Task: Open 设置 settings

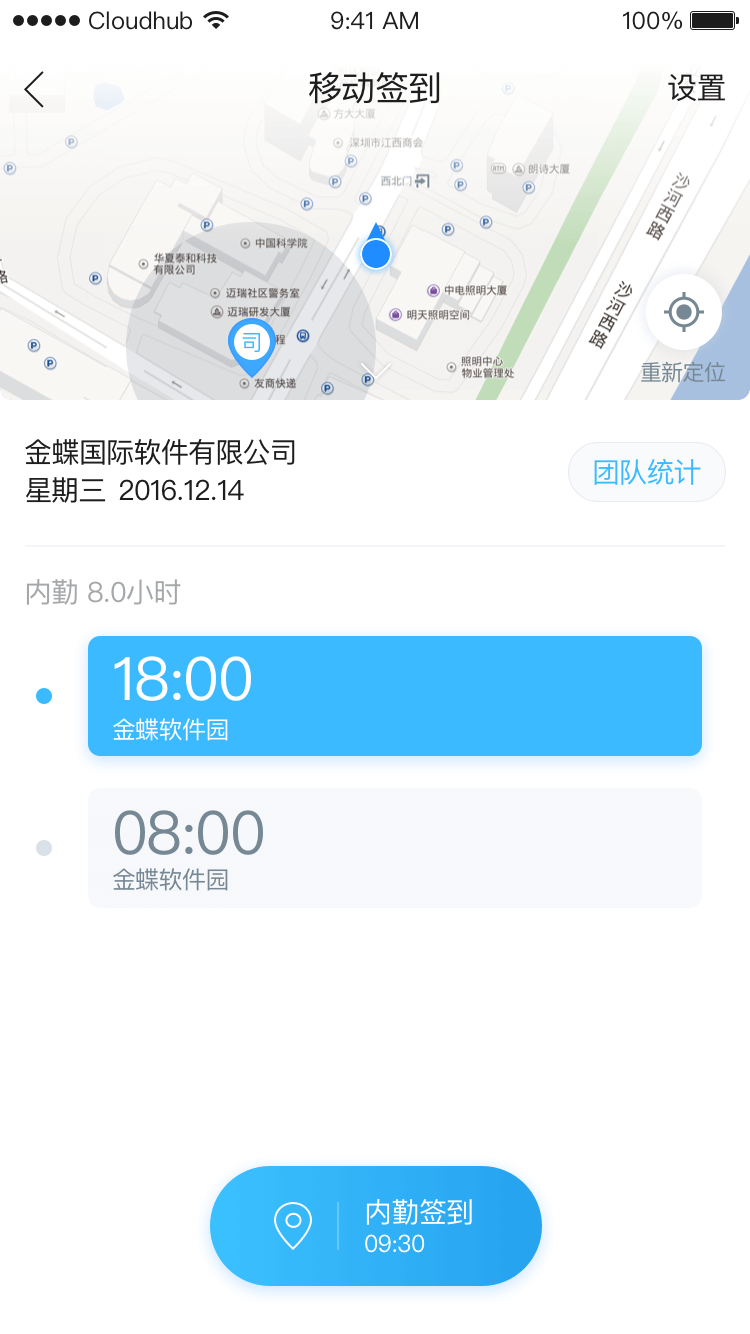Action: (x=696, y=89)
